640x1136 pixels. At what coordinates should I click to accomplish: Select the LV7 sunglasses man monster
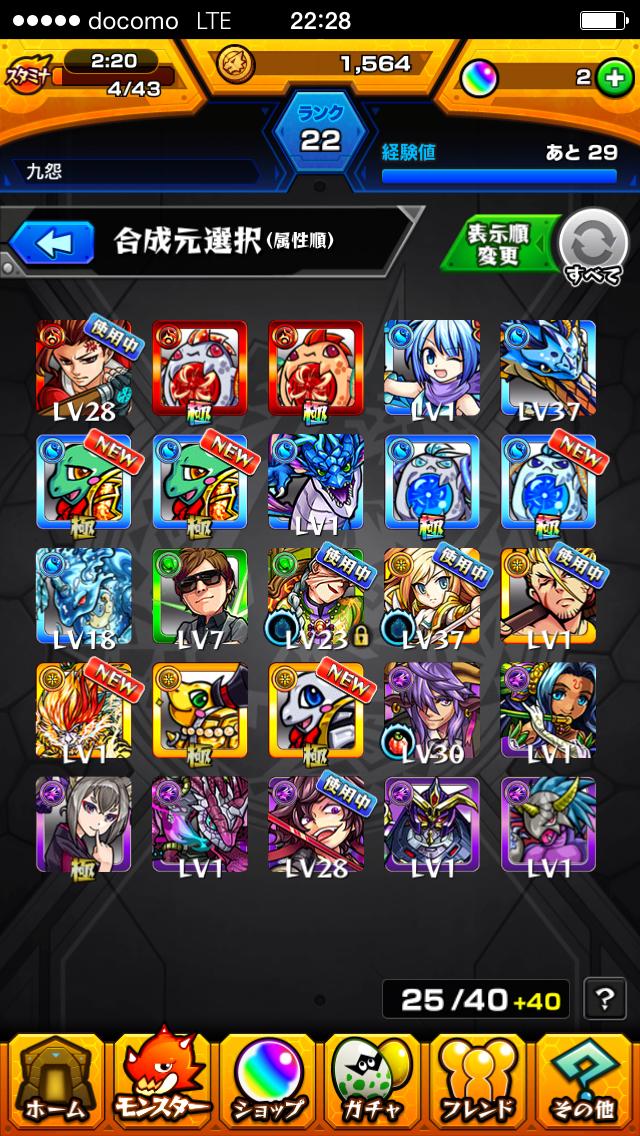[199, 597]
